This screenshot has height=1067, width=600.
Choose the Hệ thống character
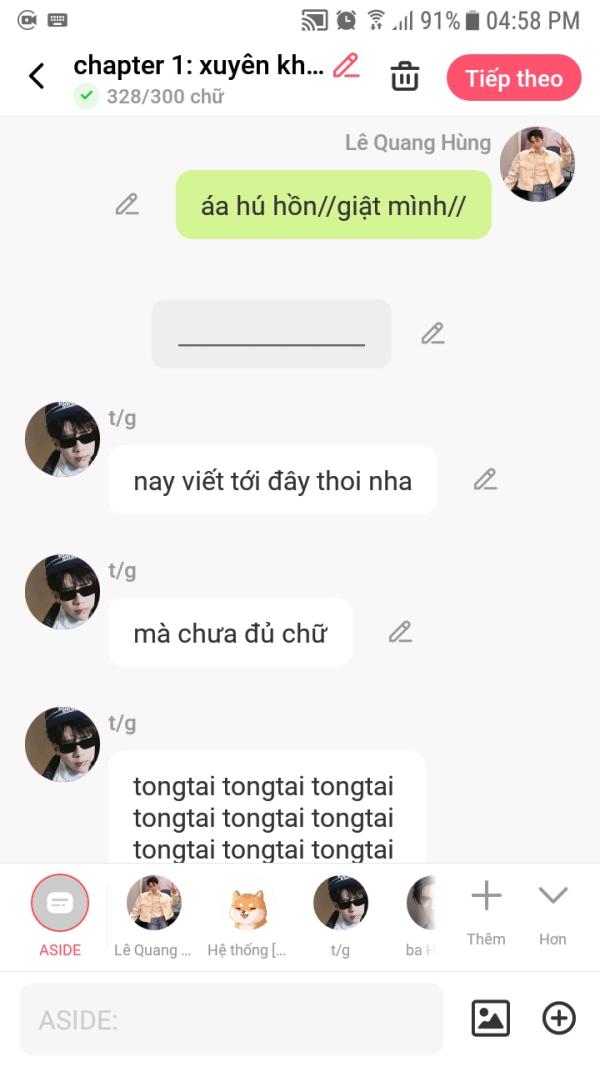247,912
